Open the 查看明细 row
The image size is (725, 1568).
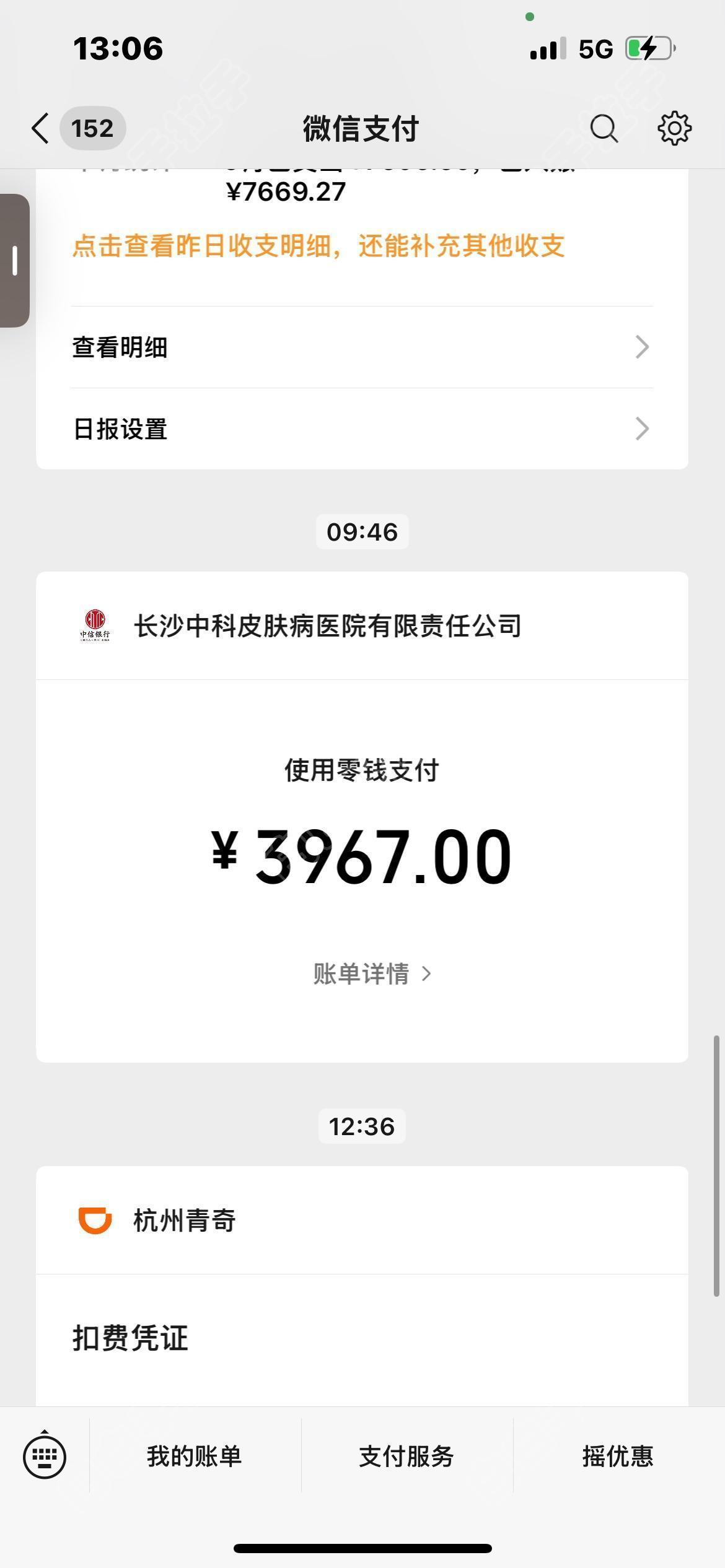(362, 347)
